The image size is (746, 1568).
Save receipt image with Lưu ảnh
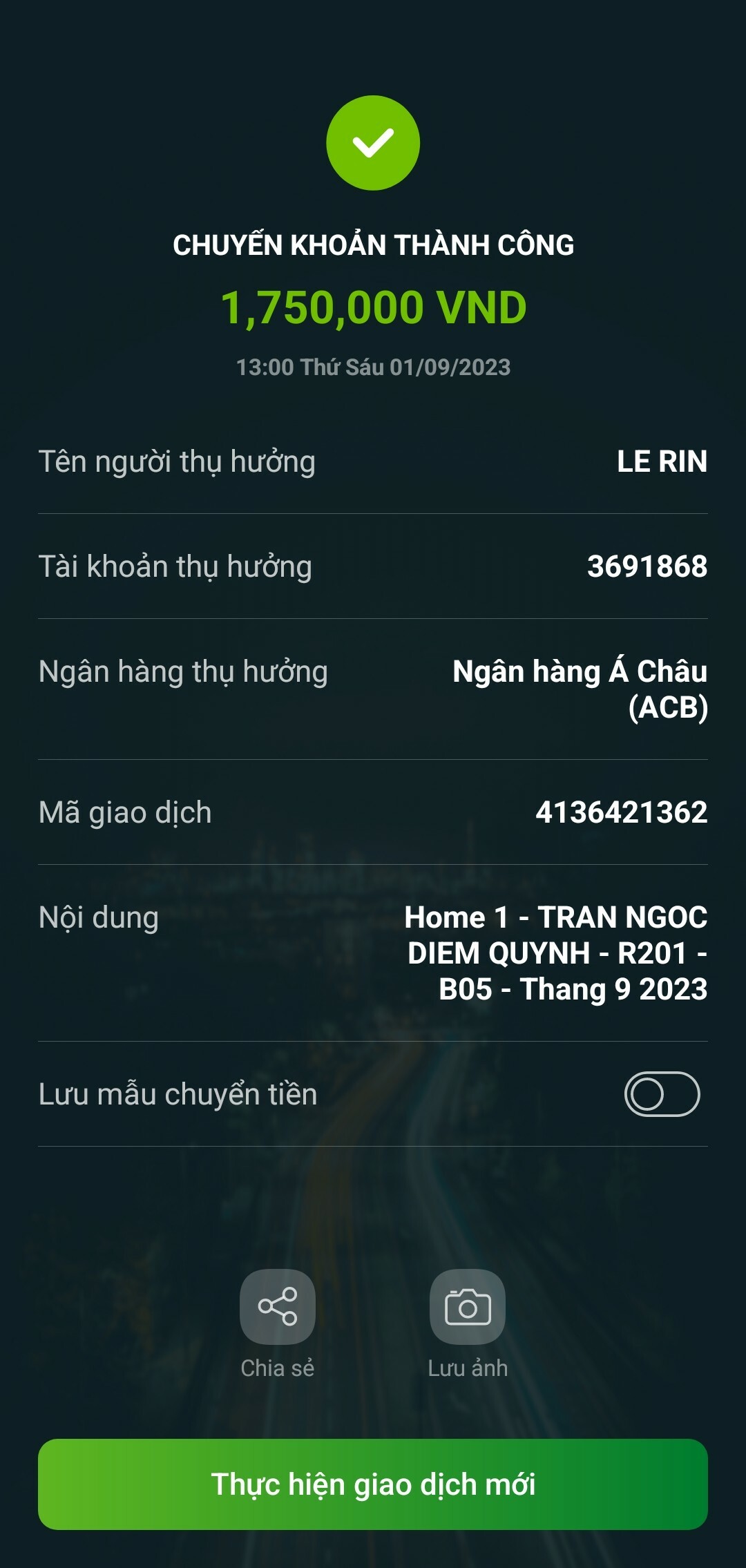468,1306
